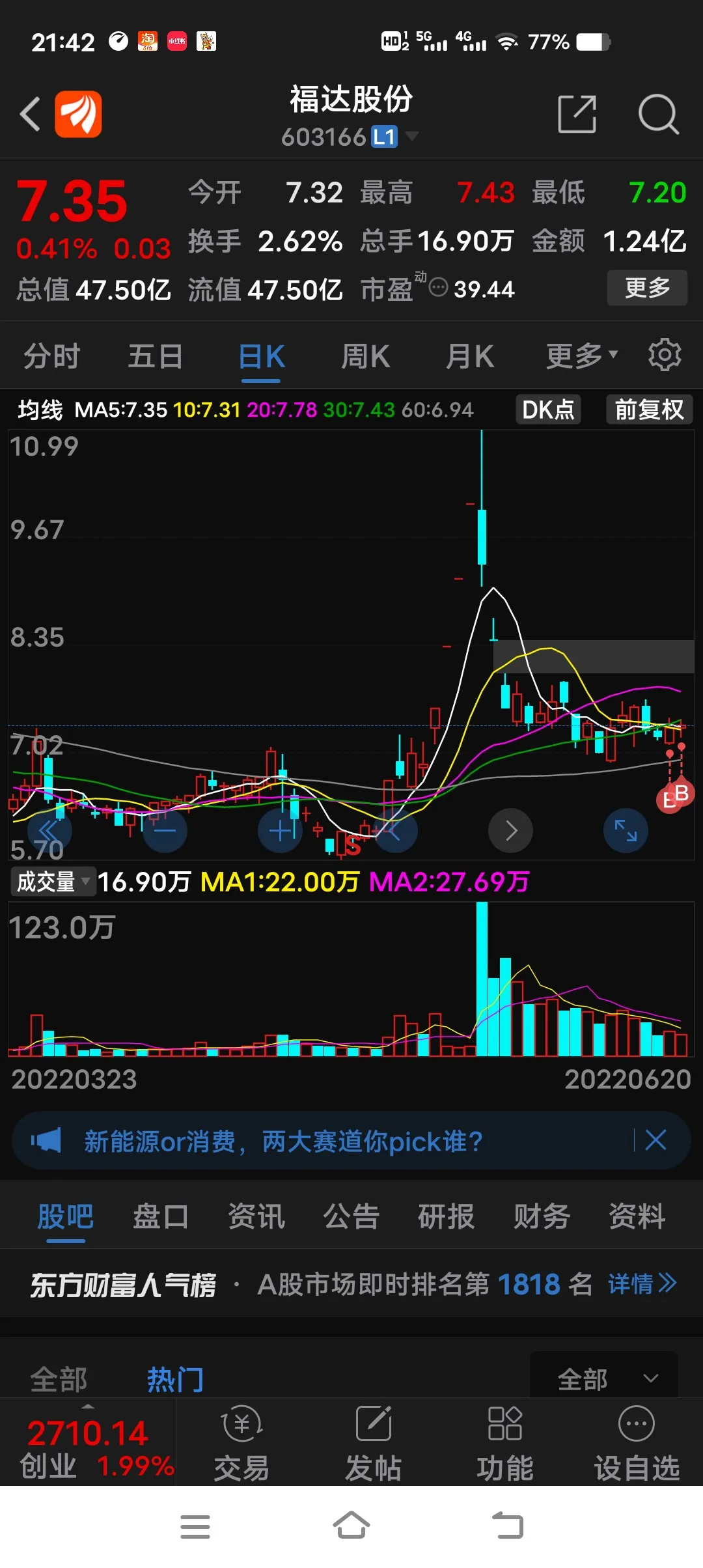Viewport: 703px width, 1568px height.
Task: Switch to the 分时 chart tab
Action: coord(51,356)
